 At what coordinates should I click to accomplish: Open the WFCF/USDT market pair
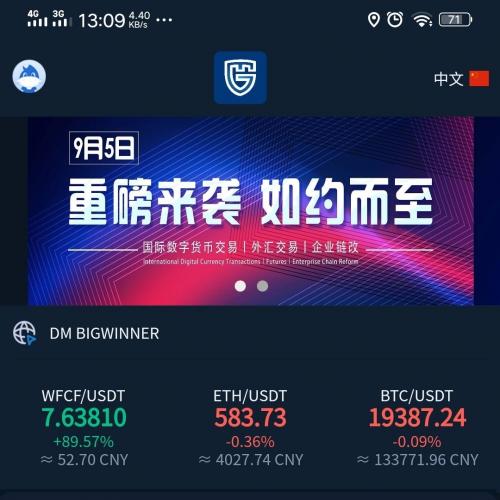coord(84,428)
